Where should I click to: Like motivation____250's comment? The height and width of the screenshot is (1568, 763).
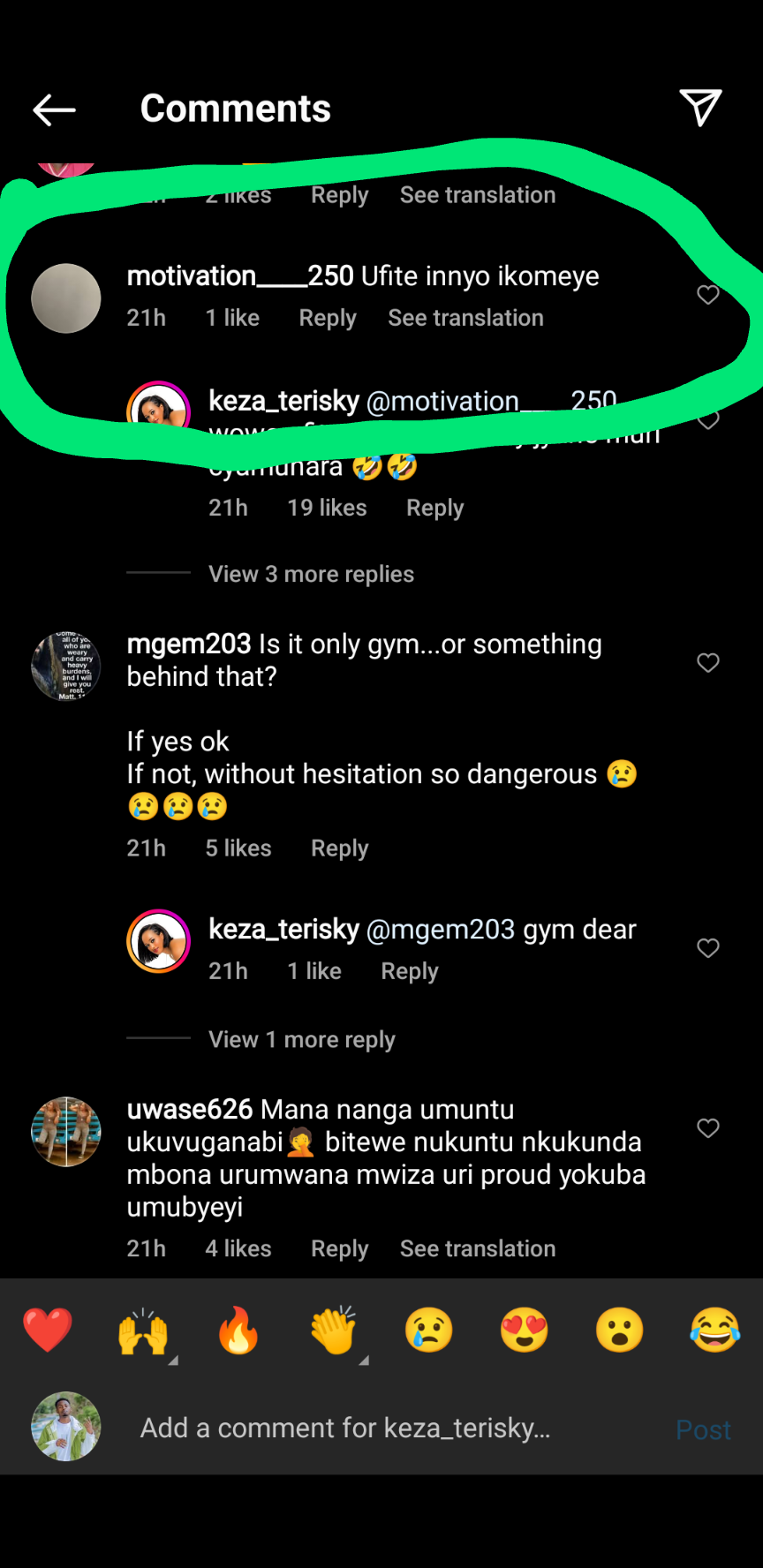(x=708, y=295)
